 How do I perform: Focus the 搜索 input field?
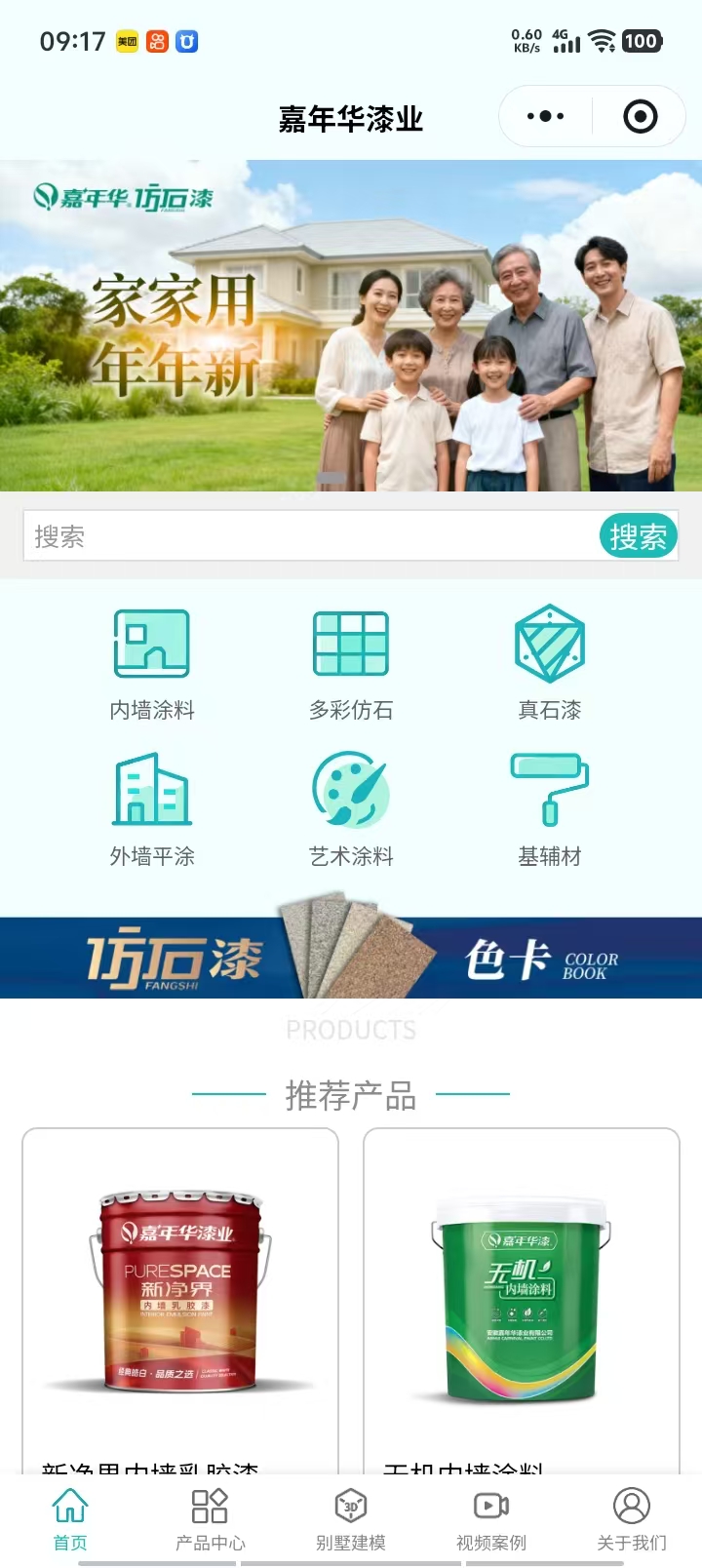302,536
